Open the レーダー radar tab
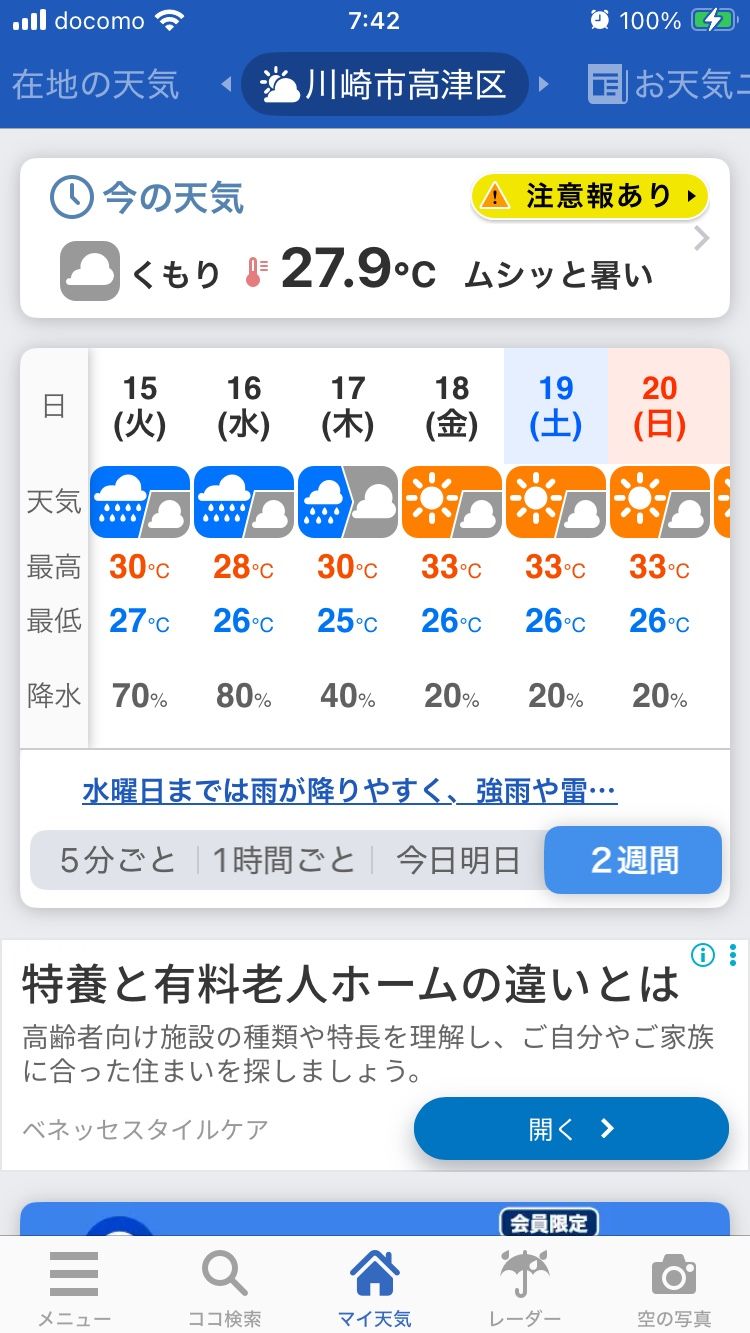The width and height of the screenshot is (750, 1333). (525, 1290)
